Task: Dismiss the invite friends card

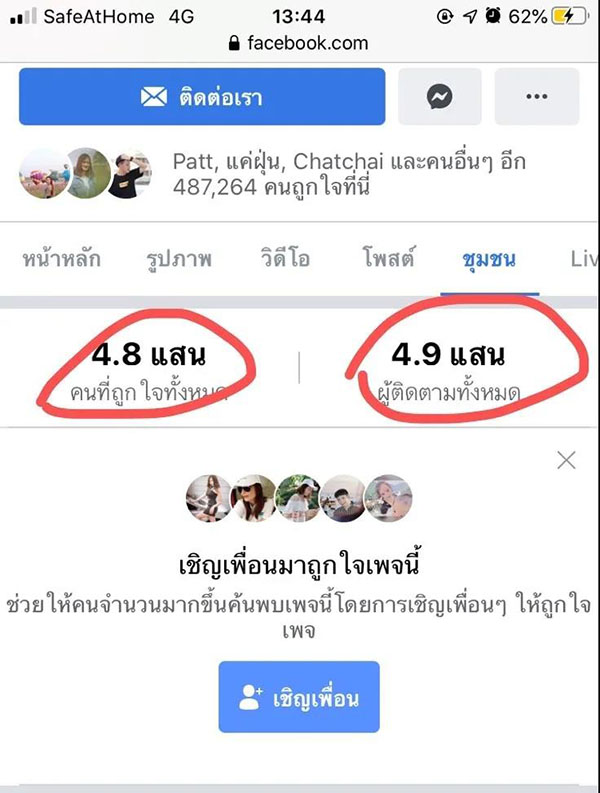Action: [x=566, y=460]
